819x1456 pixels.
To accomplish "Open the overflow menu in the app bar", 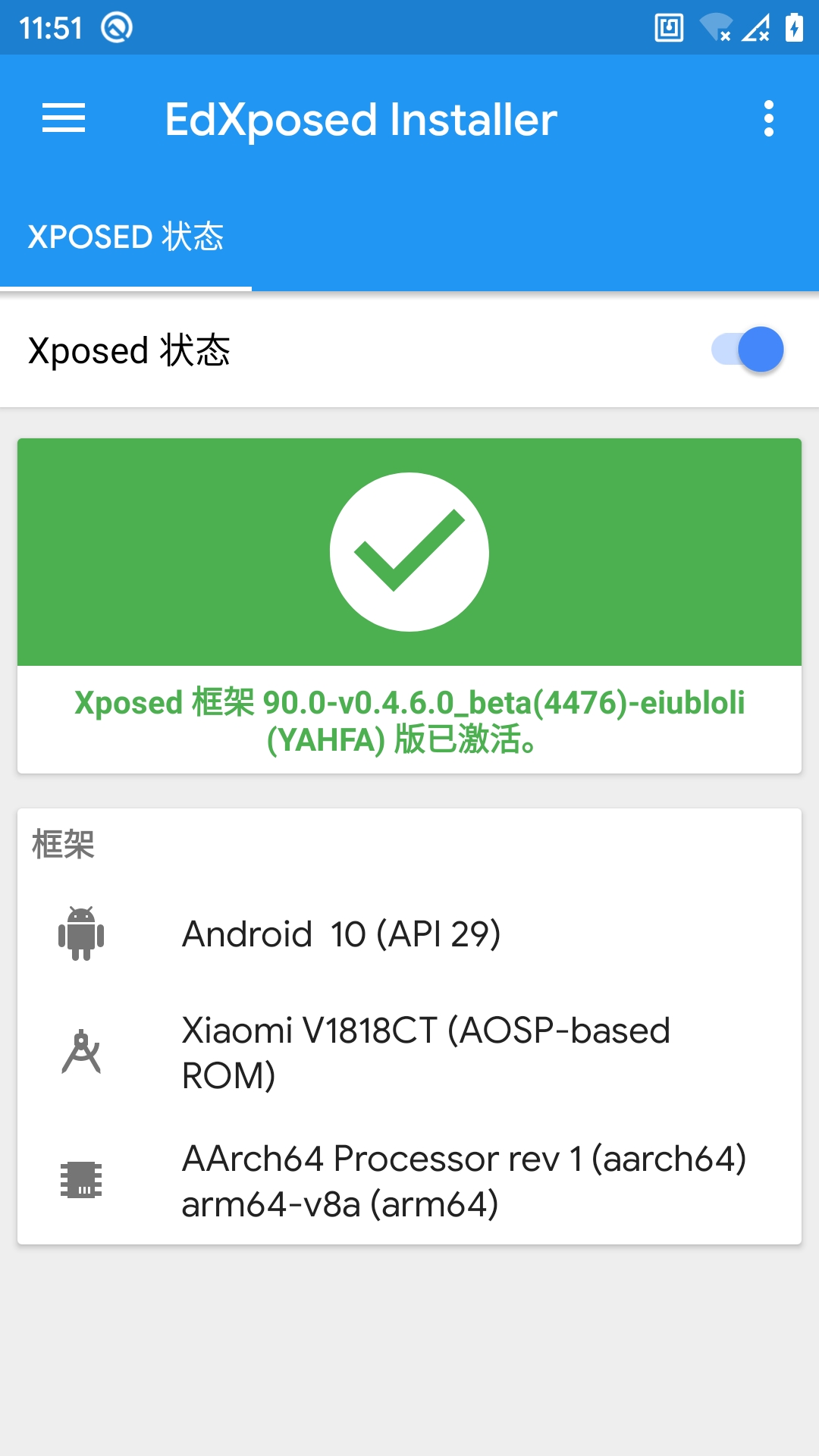I will pos(768,118).
